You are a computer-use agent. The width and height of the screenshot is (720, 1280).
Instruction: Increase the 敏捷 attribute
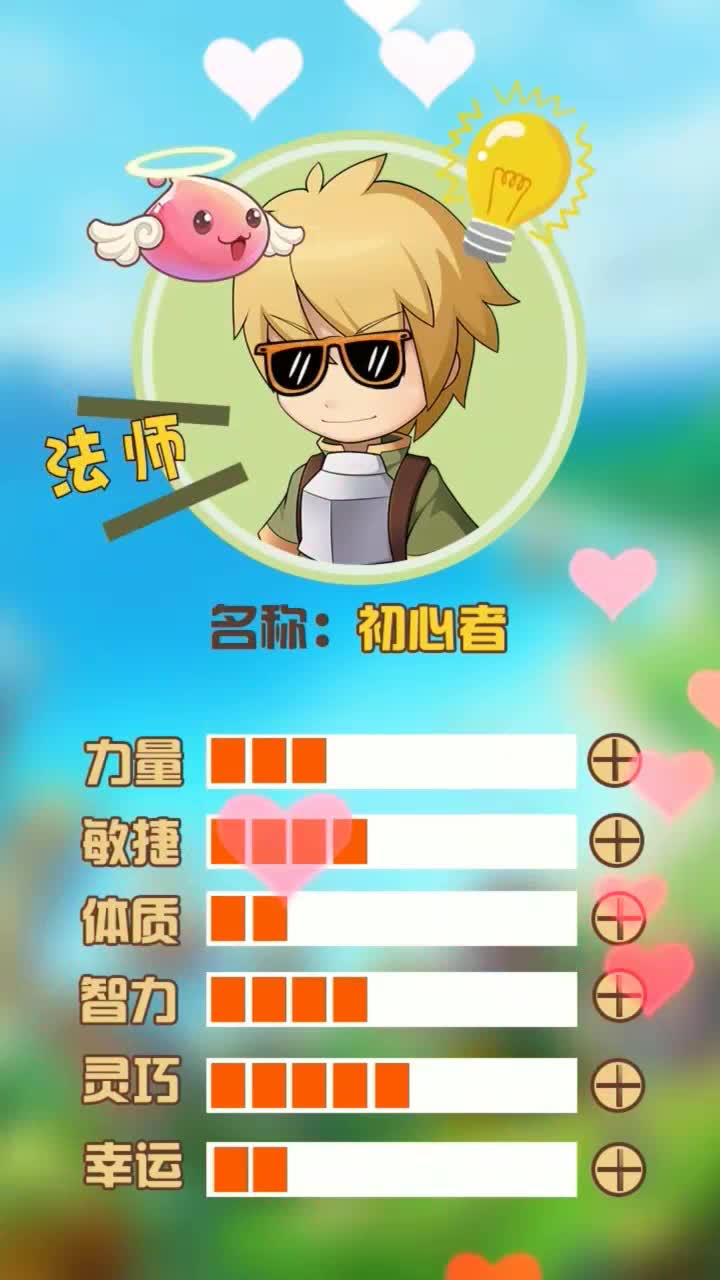tap(616, 840)
